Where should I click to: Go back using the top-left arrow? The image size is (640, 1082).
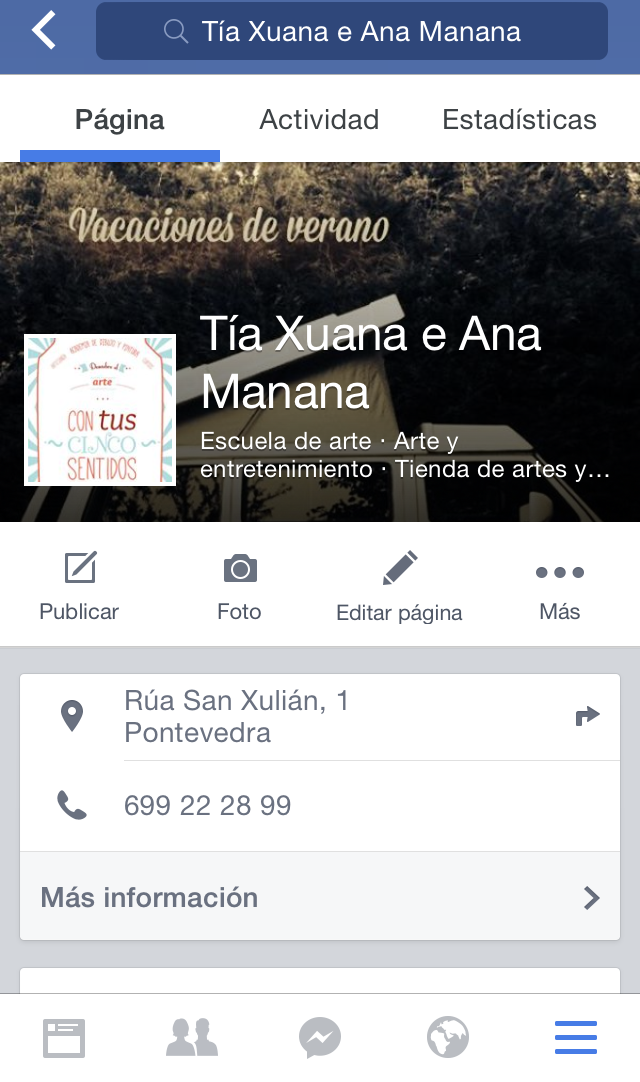click(43, 30)
